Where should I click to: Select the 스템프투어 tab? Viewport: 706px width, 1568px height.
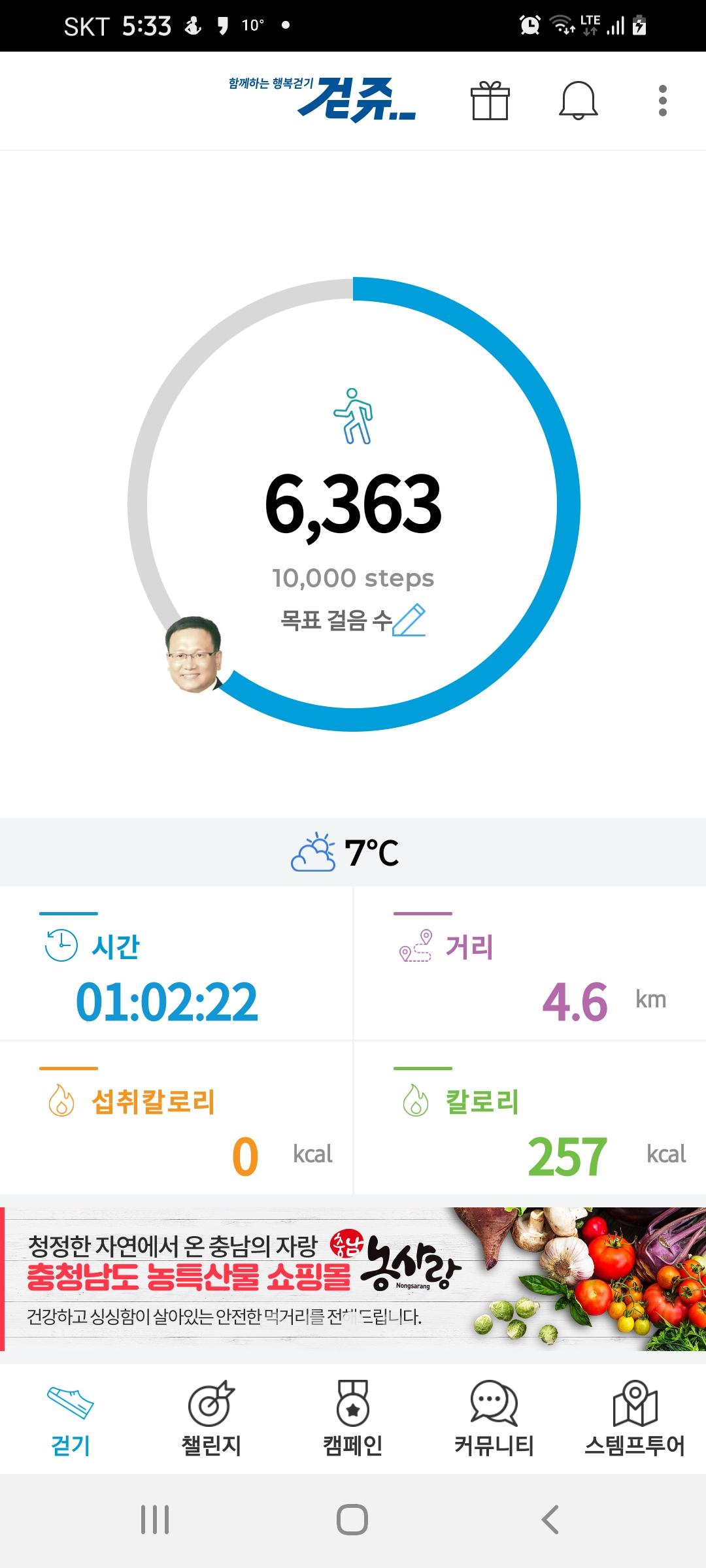(635, 1419)
